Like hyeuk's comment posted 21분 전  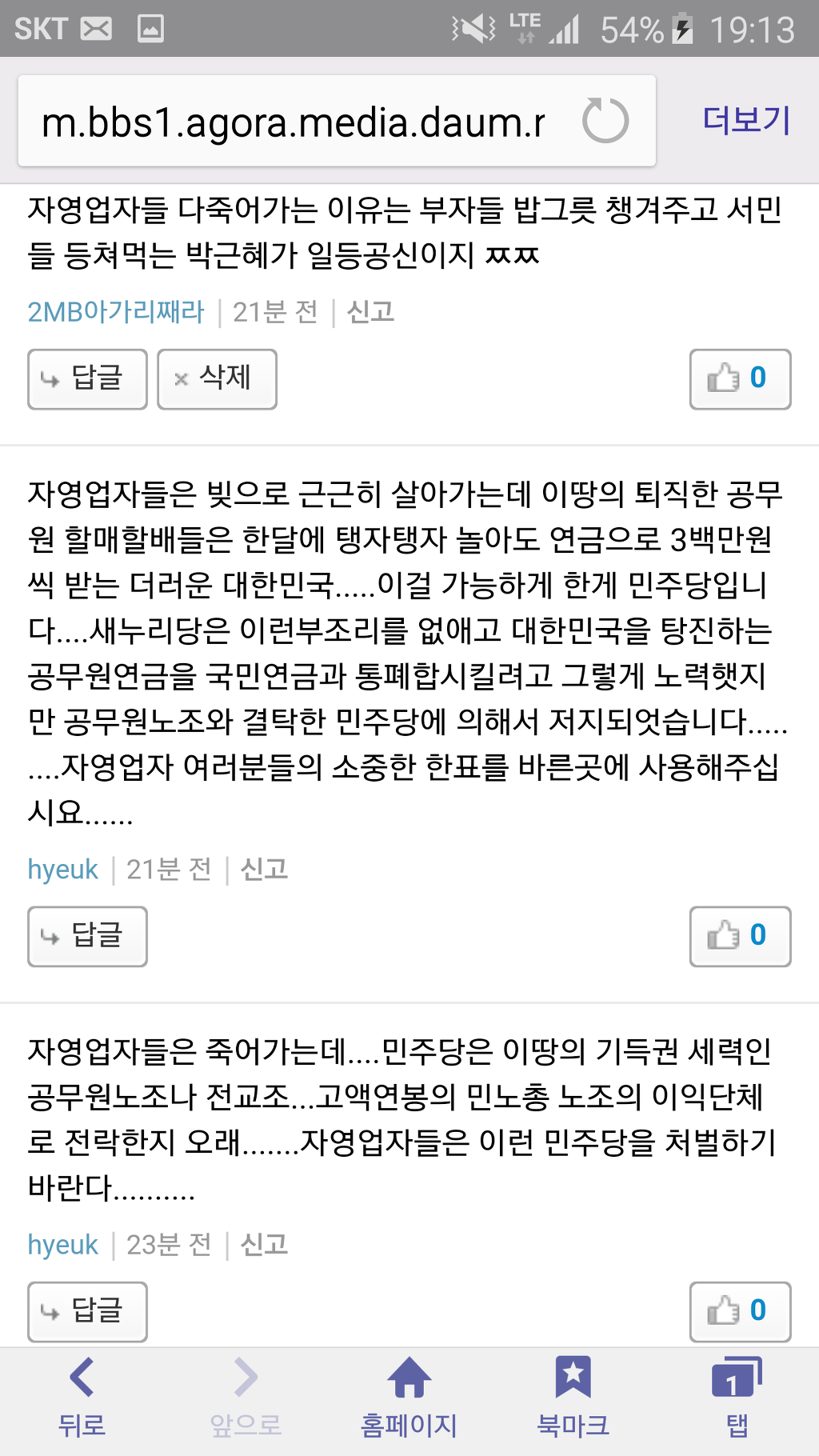740,936
